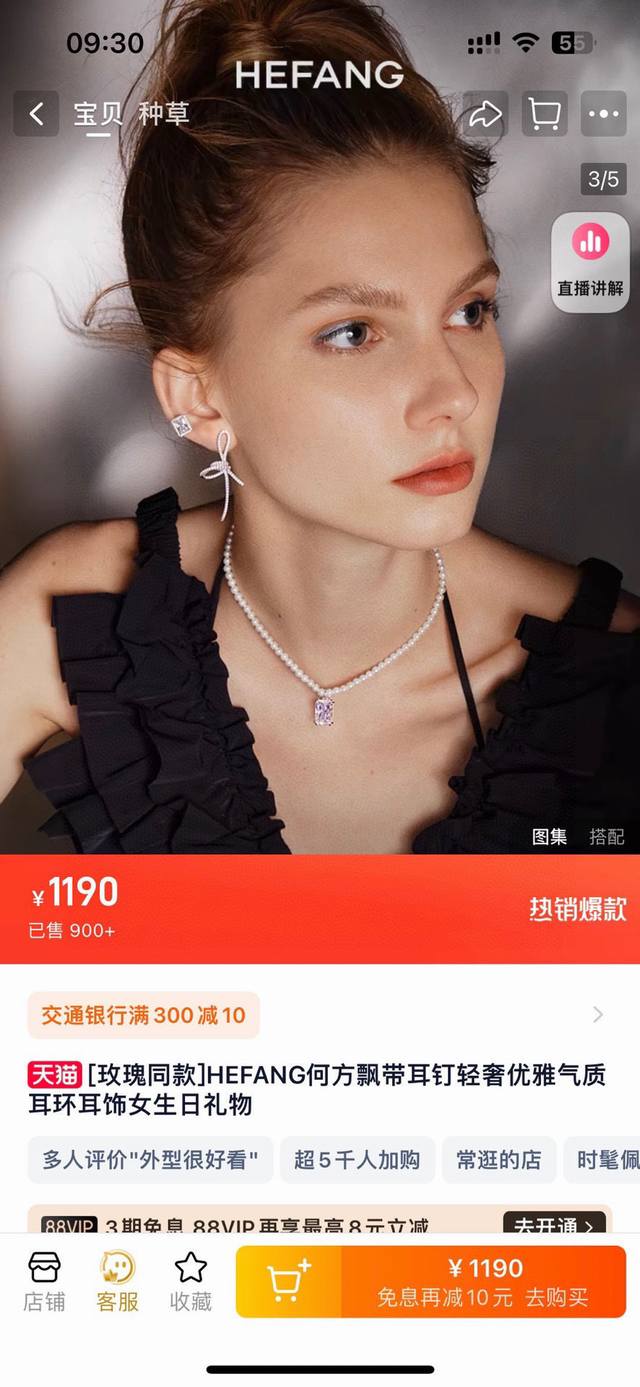Image resolution: width=640 pixels, height=1387 pixels.
Task: Tap 去开通 for 88VIP
Action: click(554, 1225)
